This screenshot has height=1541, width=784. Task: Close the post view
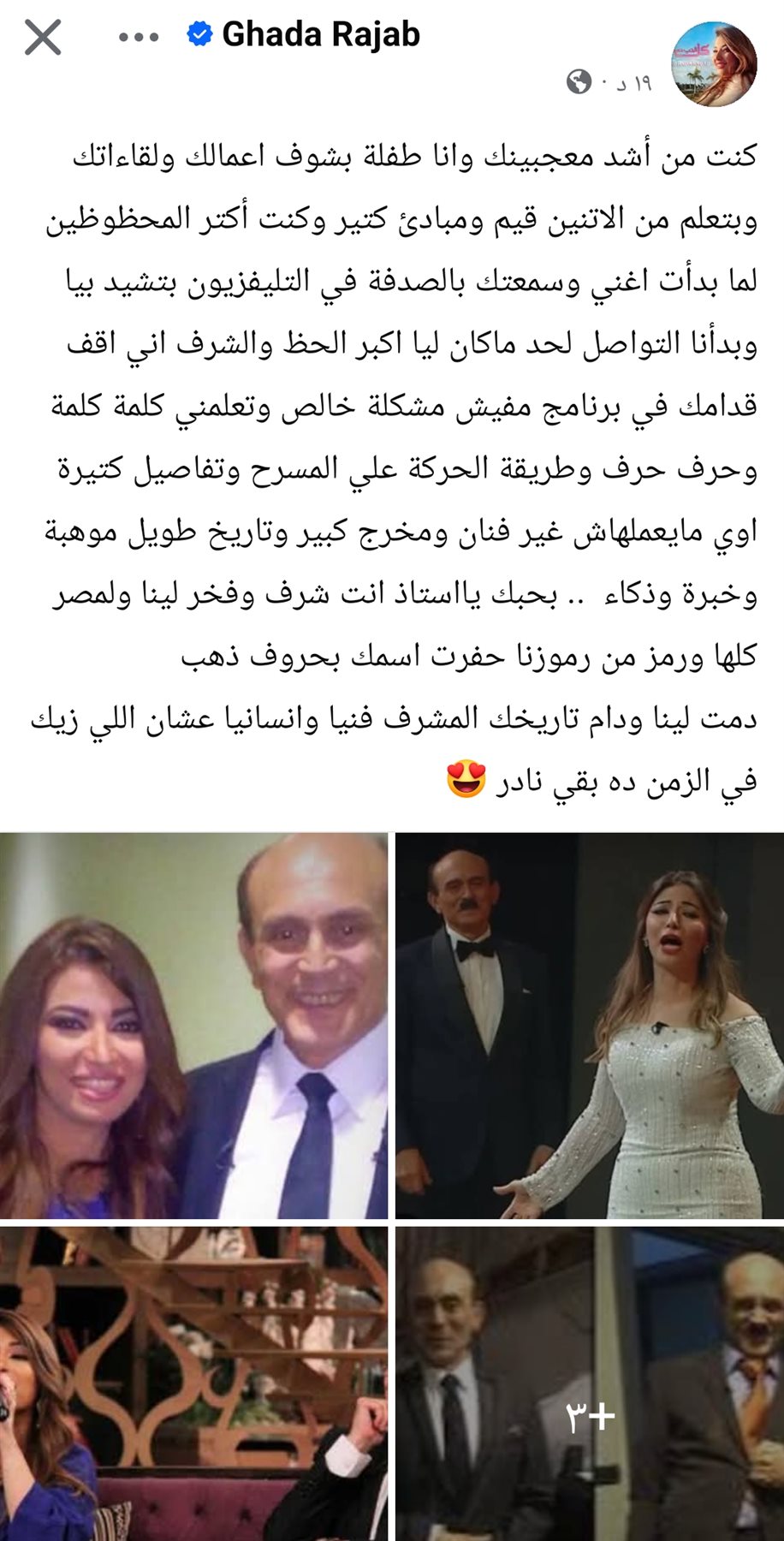pos(43,38)
